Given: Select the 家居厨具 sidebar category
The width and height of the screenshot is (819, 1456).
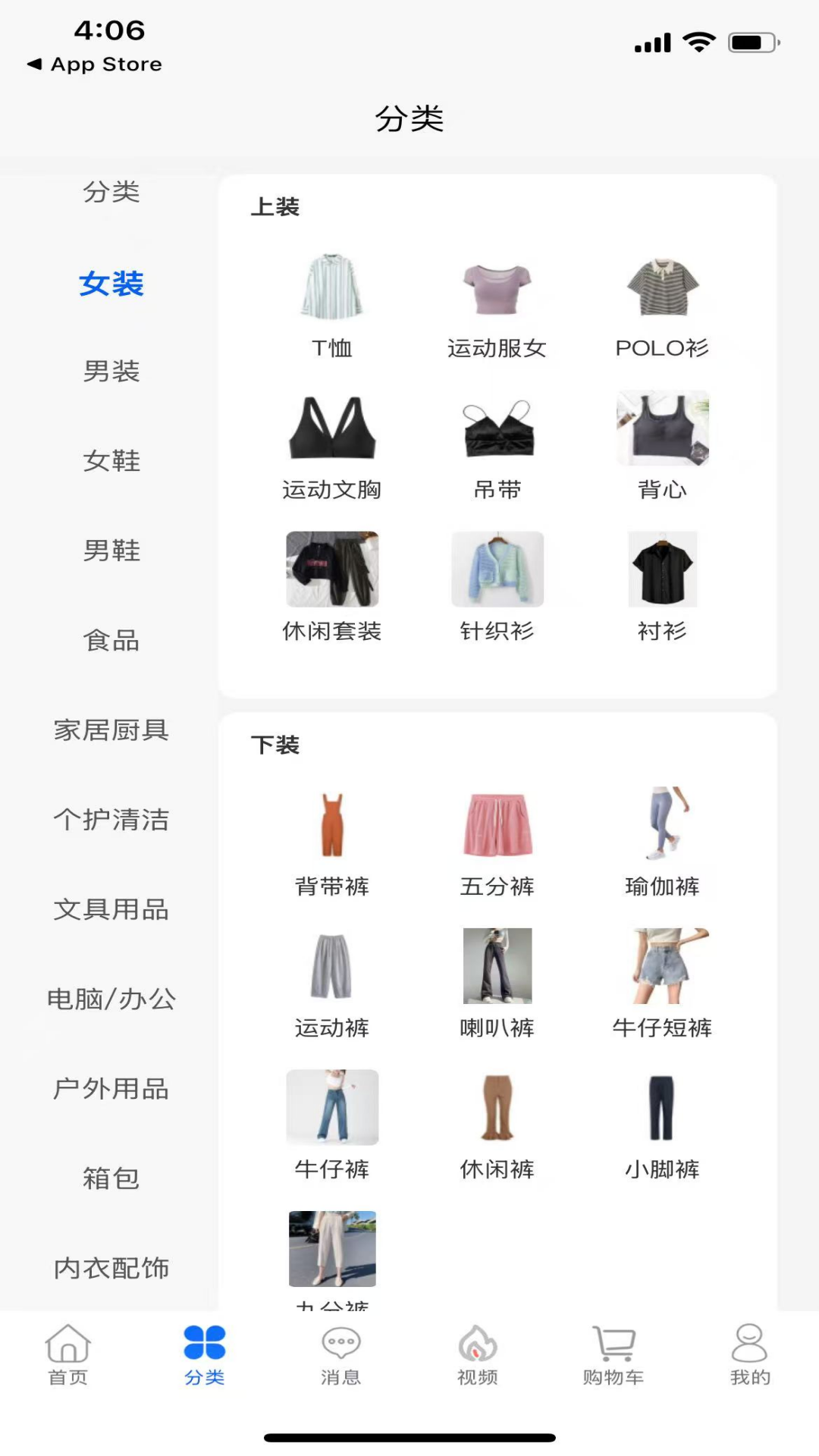Looking at the screenshot, I should pos(111,730).
